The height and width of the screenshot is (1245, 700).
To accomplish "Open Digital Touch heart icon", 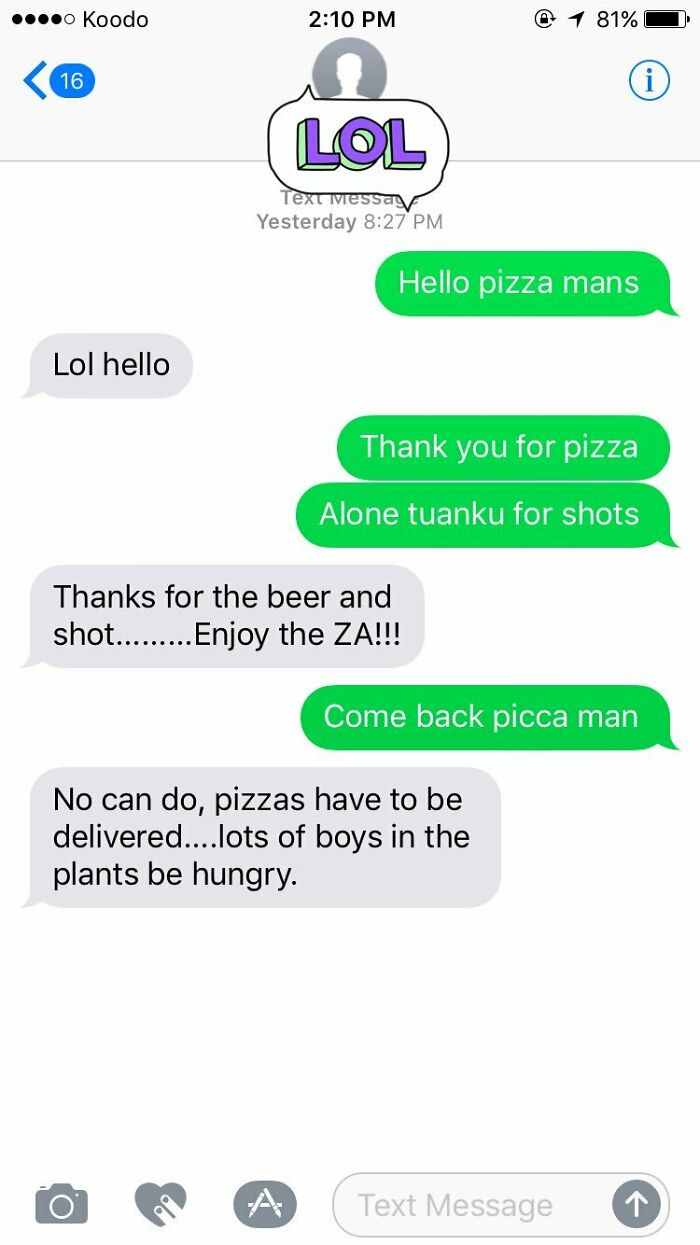I will click(161, 1204).
